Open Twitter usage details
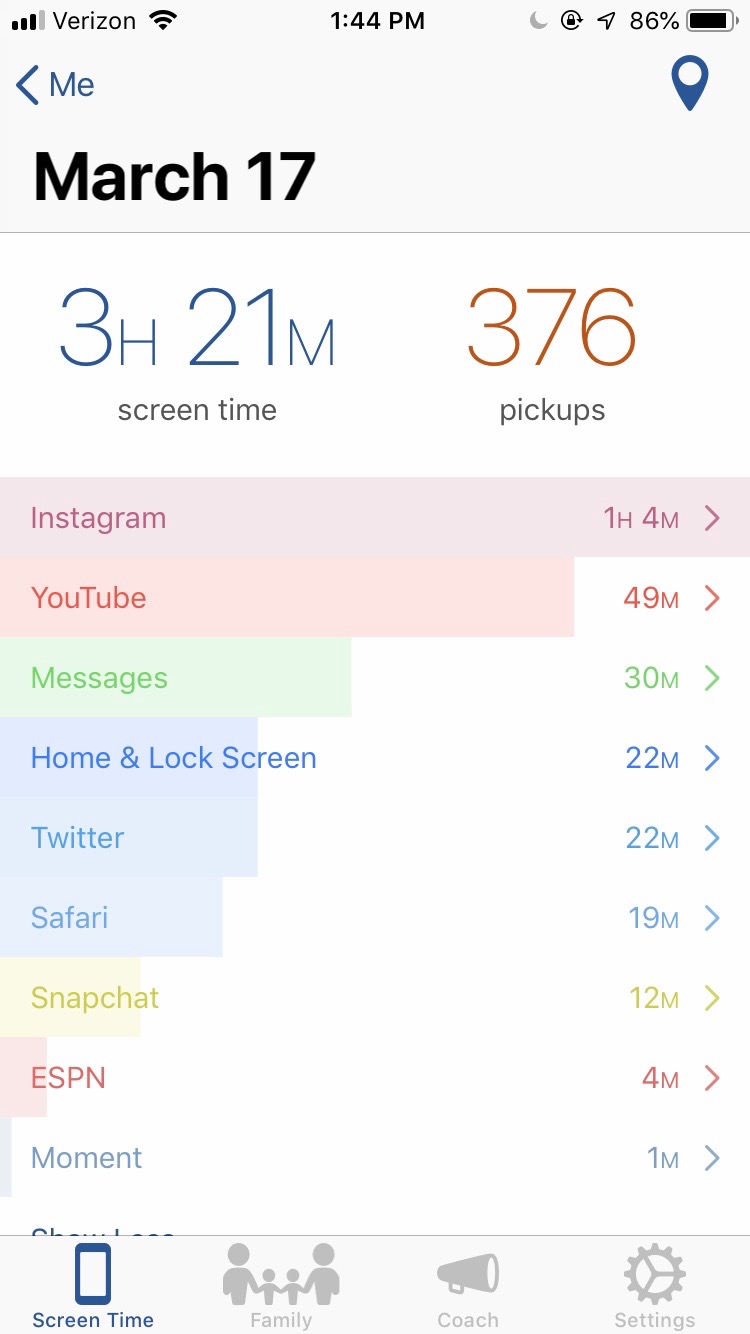Viewport: 750px width, 1334px height. pyautogui.click(x=375, y=838)
